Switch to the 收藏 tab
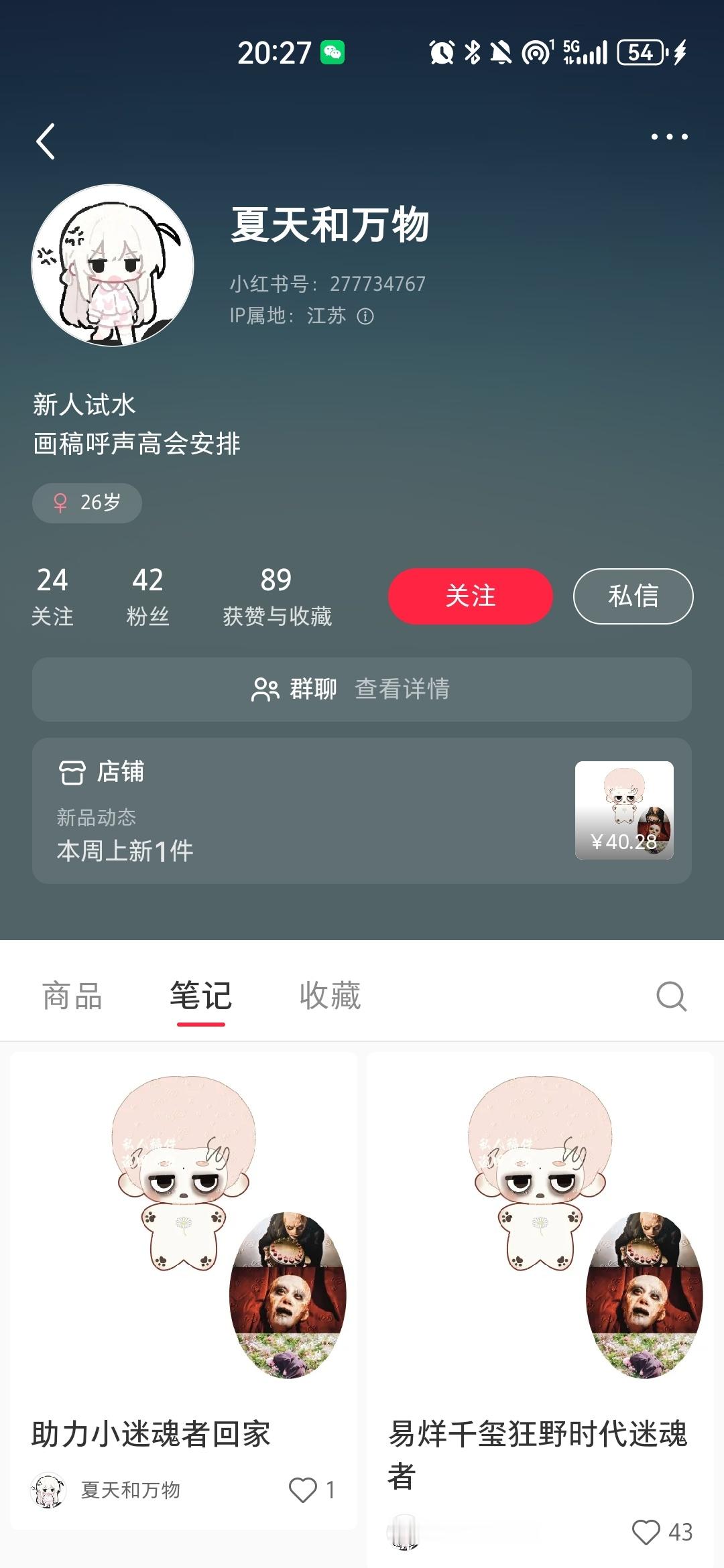 tap(328, 997)
